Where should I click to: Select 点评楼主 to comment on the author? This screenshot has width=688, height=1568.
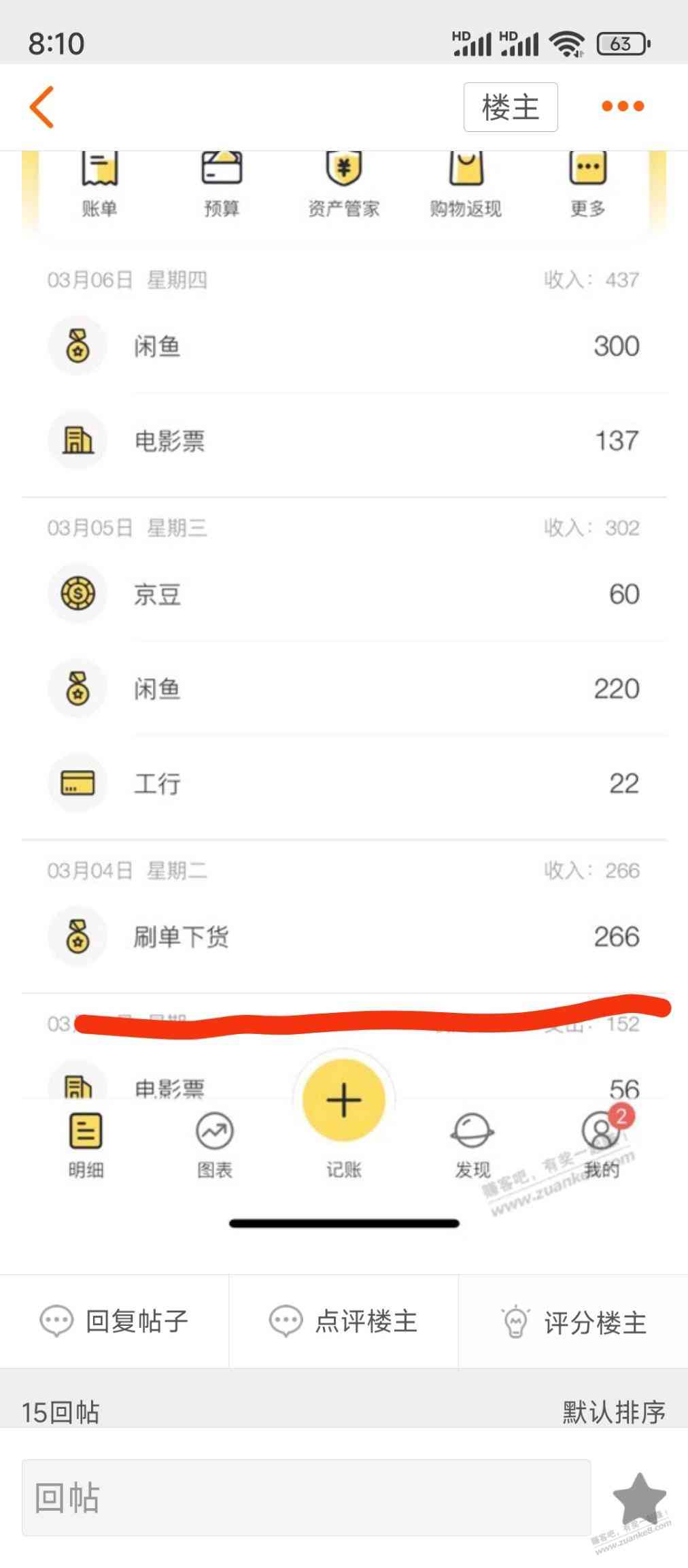pyautogui.click(x=343, y=1322)
